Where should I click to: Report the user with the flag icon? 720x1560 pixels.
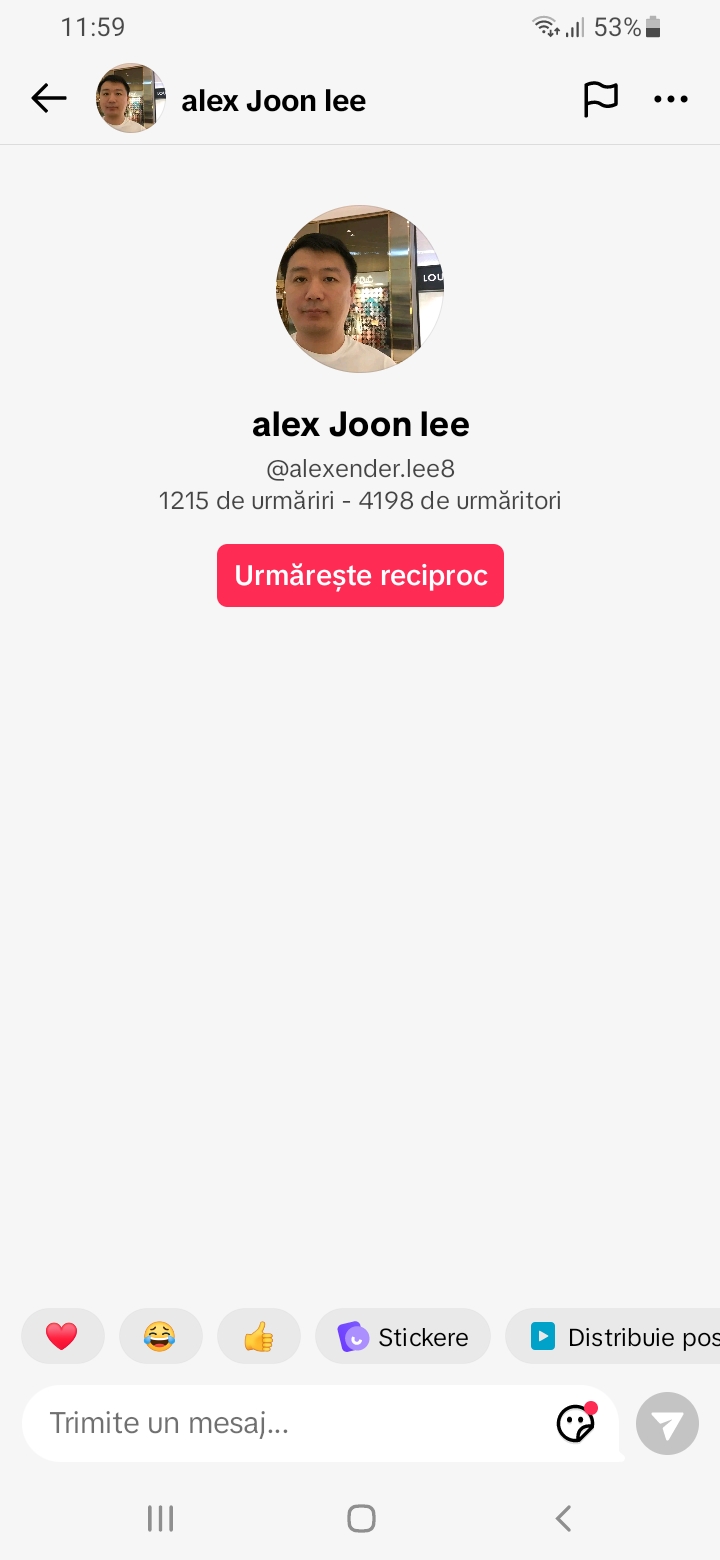pyautogui.click(x=600, y=99)
